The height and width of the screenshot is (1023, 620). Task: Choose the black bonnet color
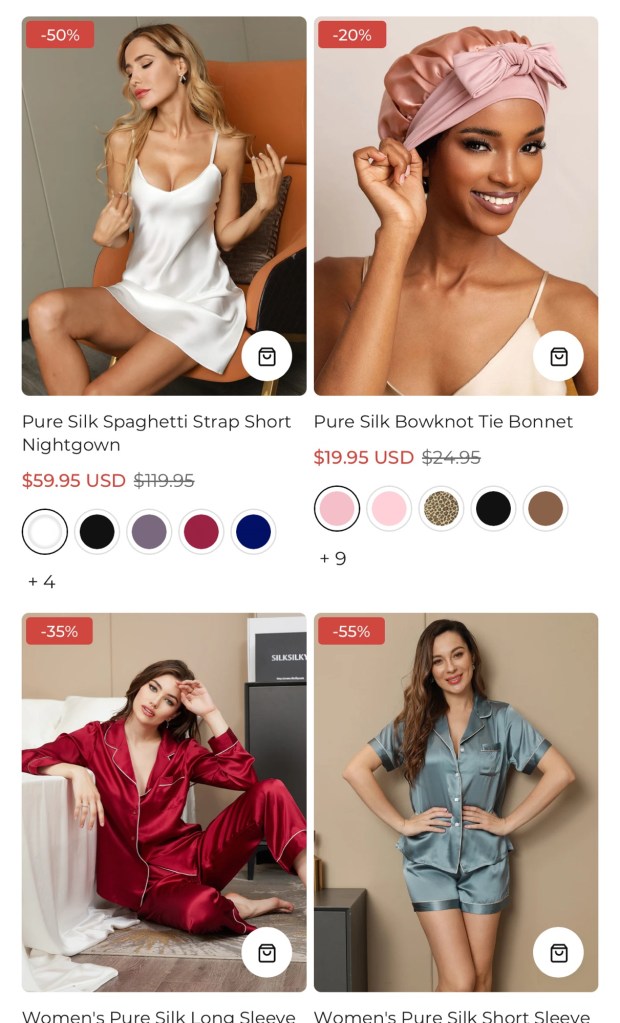tap(493, 508)
